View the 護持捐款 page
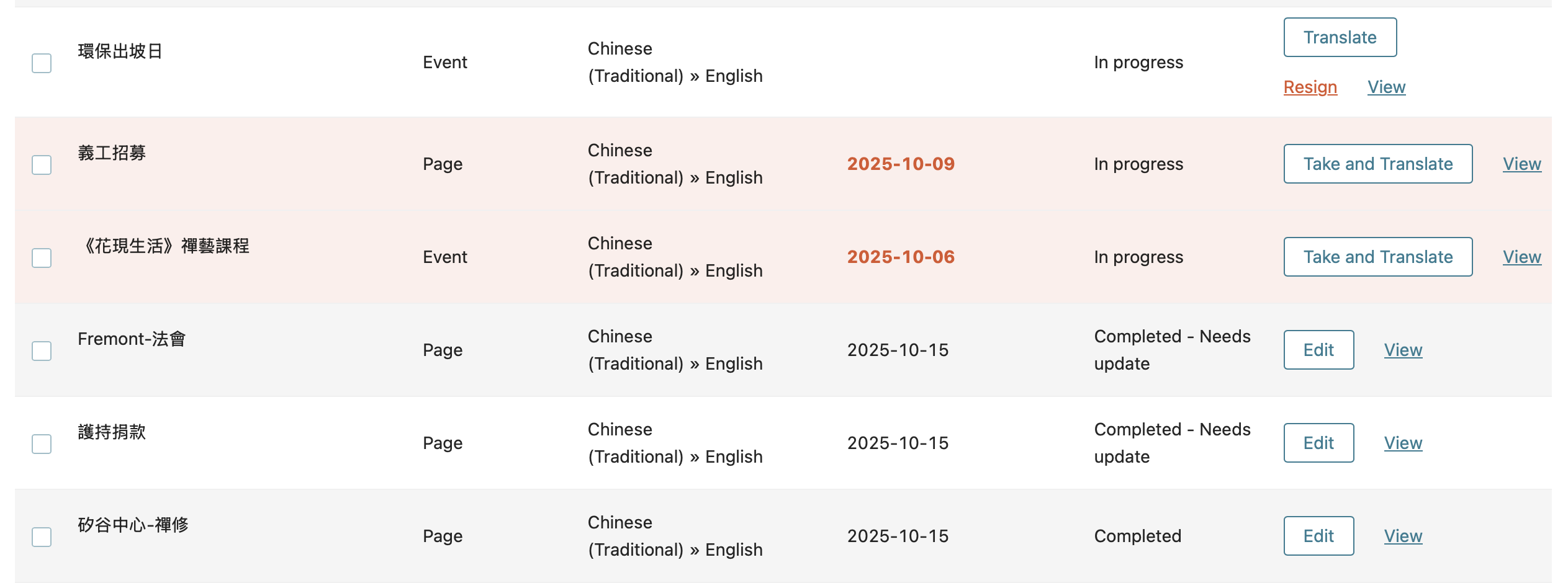 click(x=1403, y=443)
